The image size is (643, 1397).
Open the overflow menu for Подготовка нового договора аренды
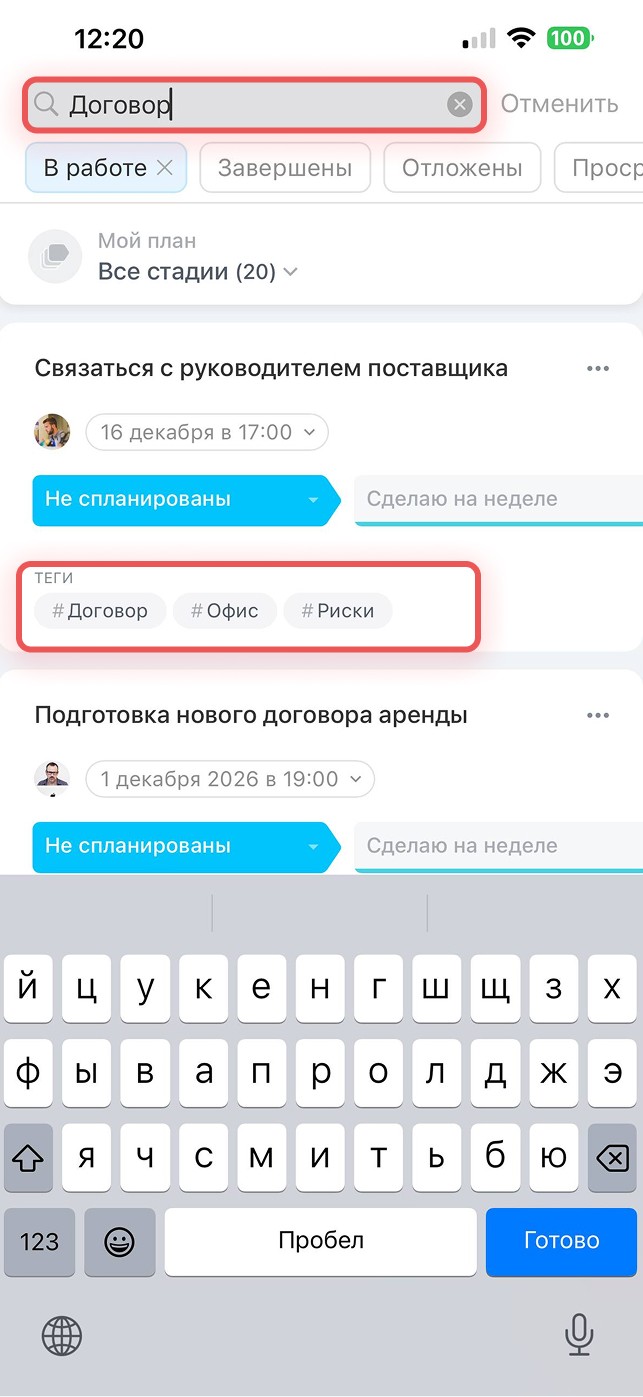pyautogui.click(x=598, y=716)
